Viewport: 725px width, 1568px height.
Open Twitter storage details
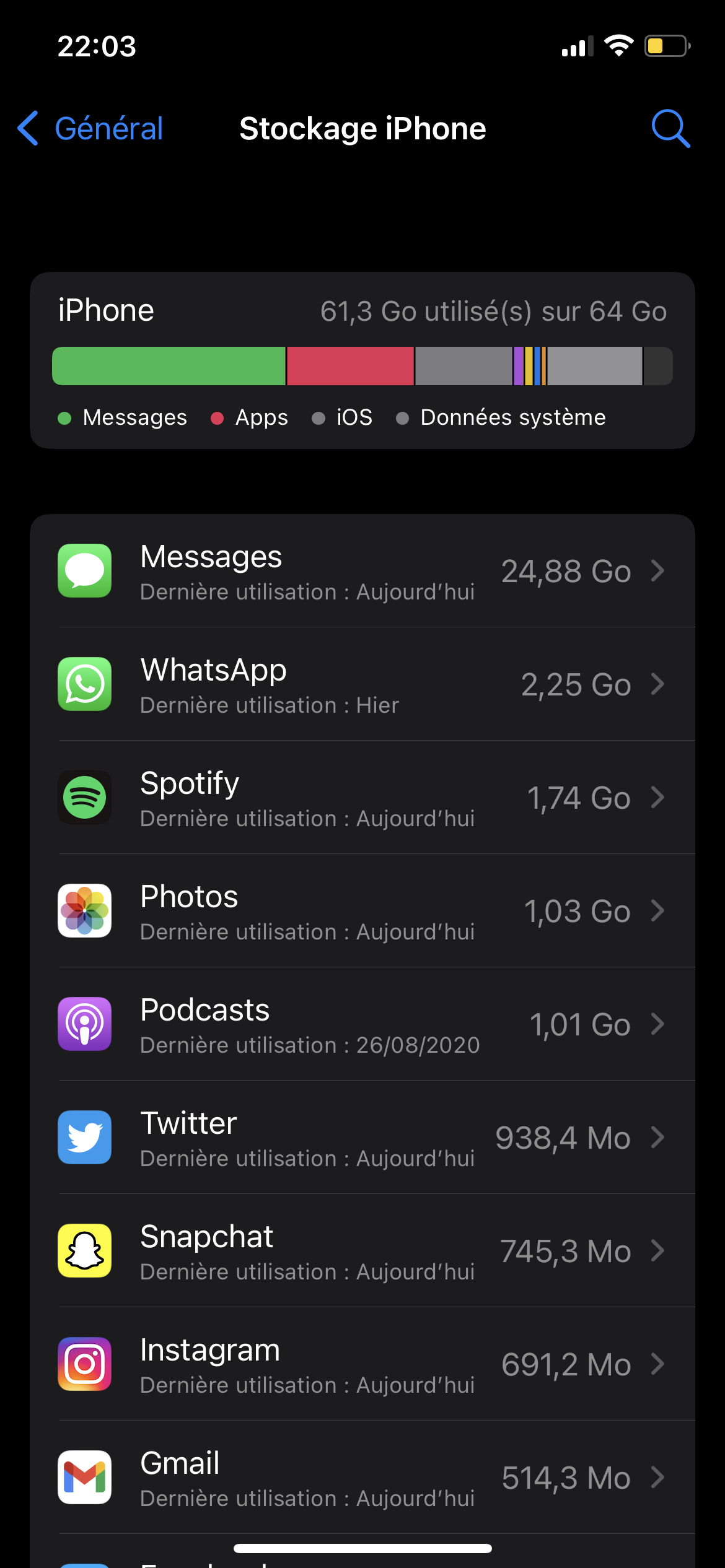[x=362, y=1138]
